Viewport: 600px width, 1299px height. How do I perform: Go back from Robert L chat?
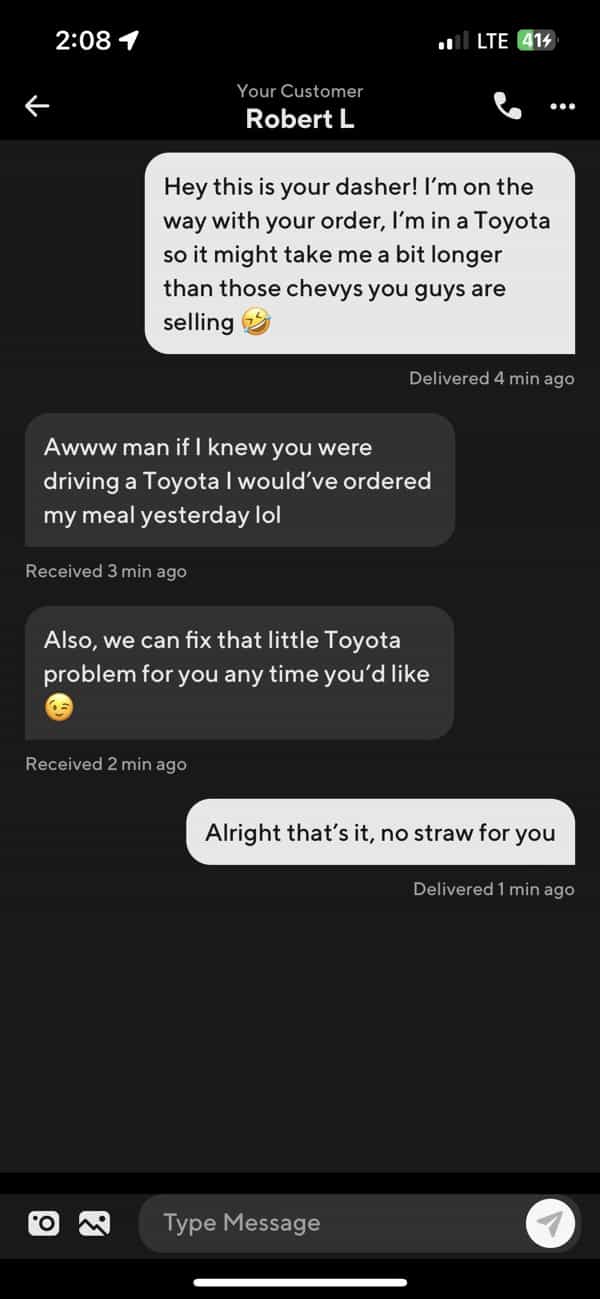[x=37, y=106]
